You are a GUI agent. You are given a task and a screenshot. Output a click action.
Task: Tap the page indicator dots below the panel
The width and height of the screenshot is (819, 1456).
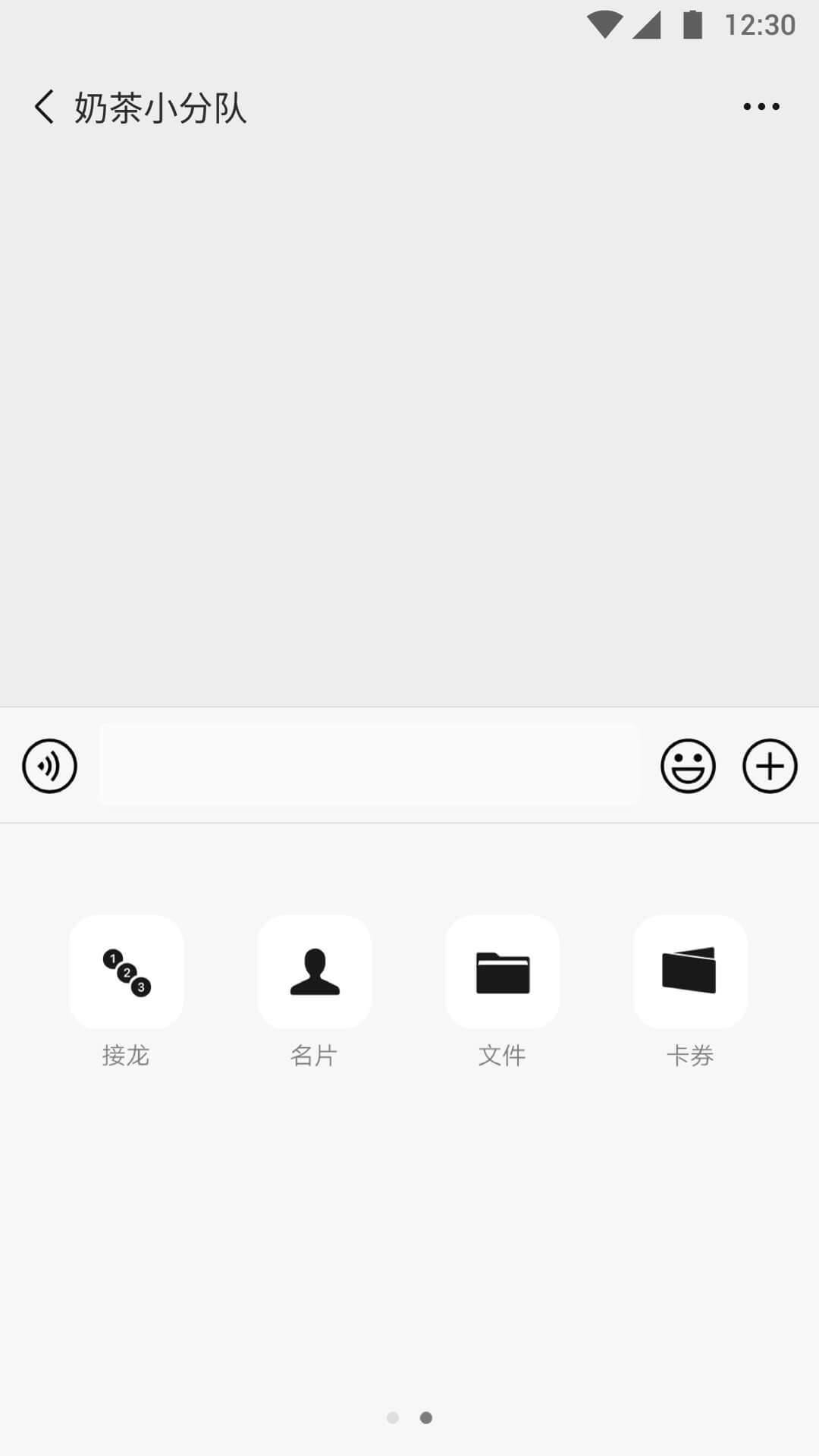click(x=409, y=1419)
